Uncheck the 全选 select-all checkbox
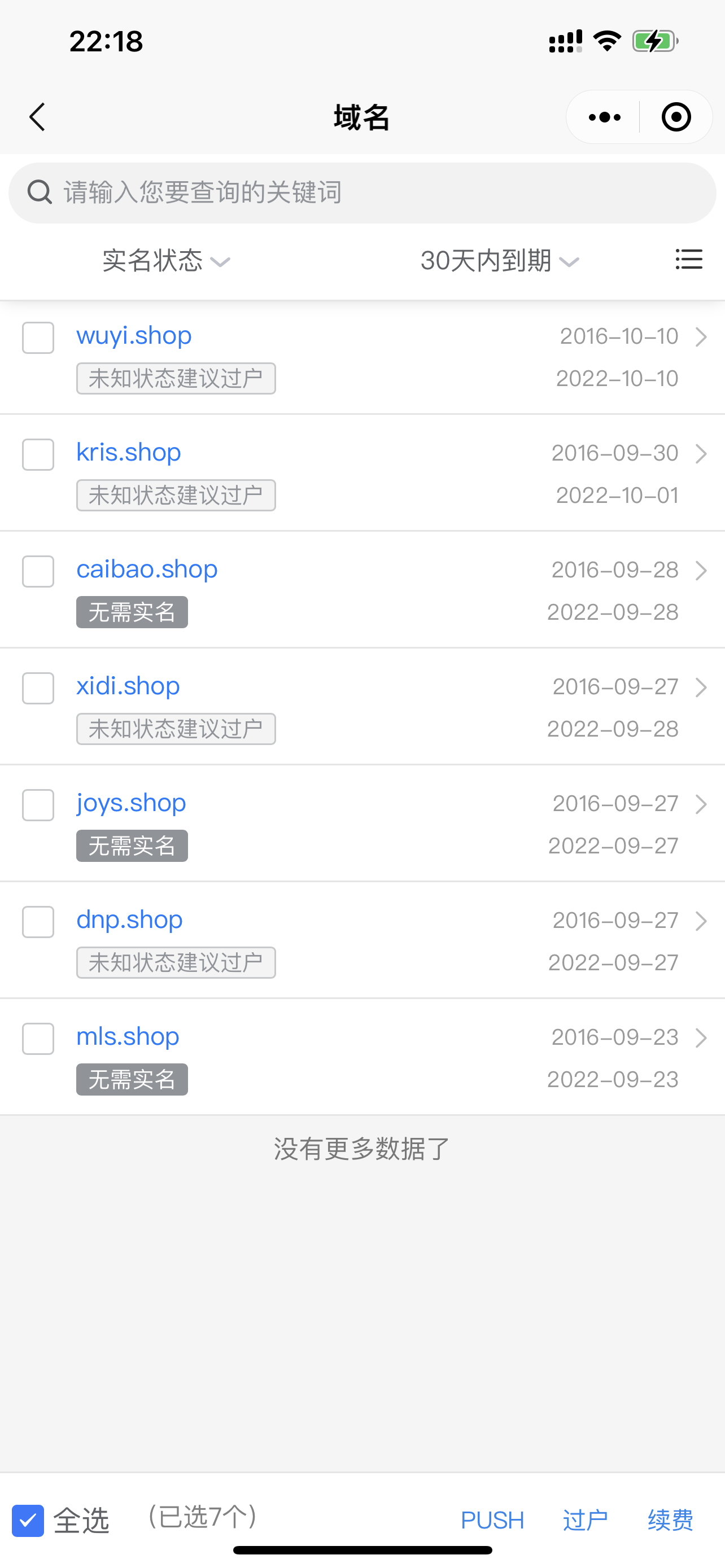Screen dimensions: 725x1568 (x=28, y=1521)
